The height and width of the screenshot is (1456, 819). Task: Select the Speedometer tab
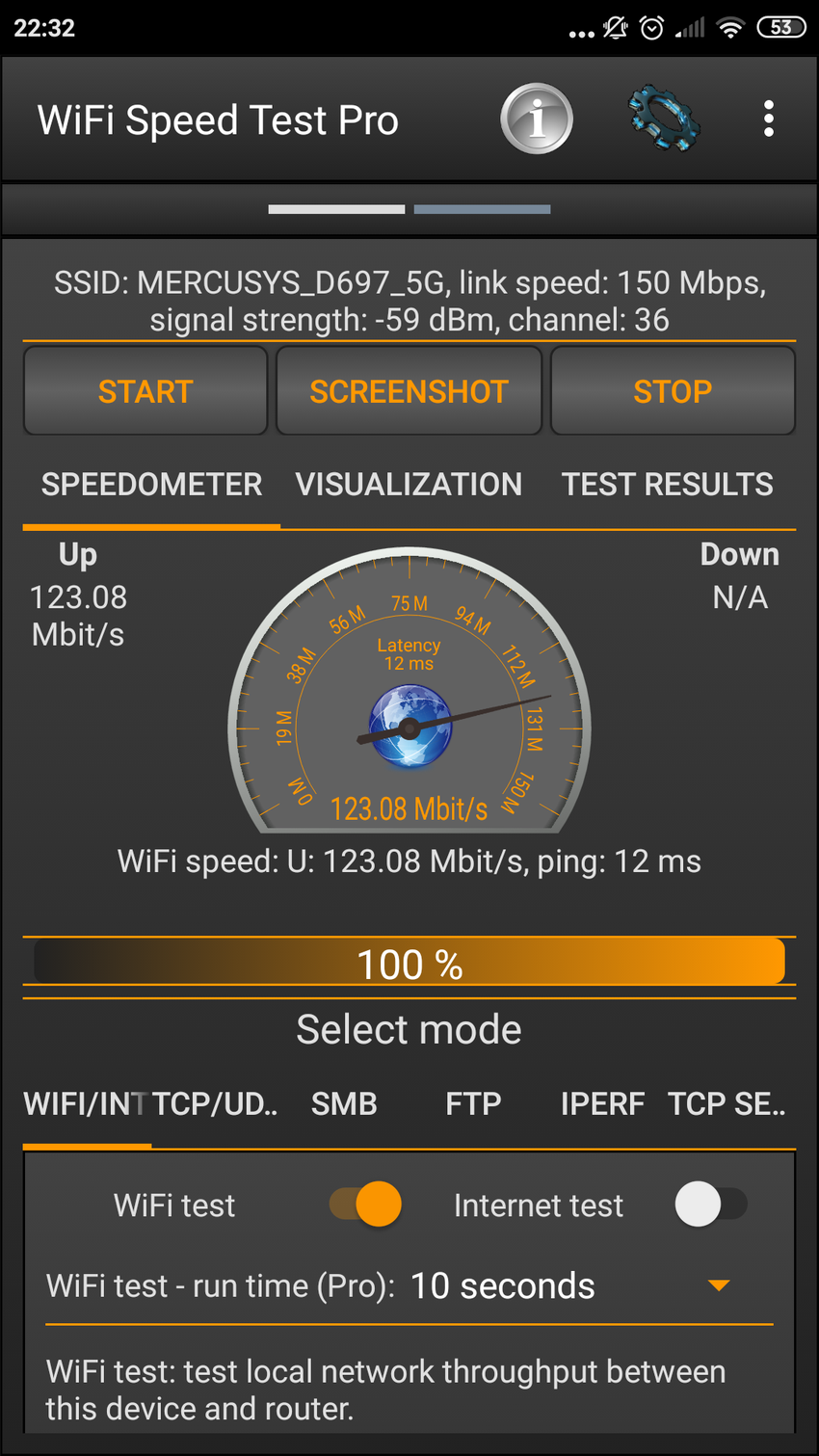pyautogui.click(x=151, y=484)
